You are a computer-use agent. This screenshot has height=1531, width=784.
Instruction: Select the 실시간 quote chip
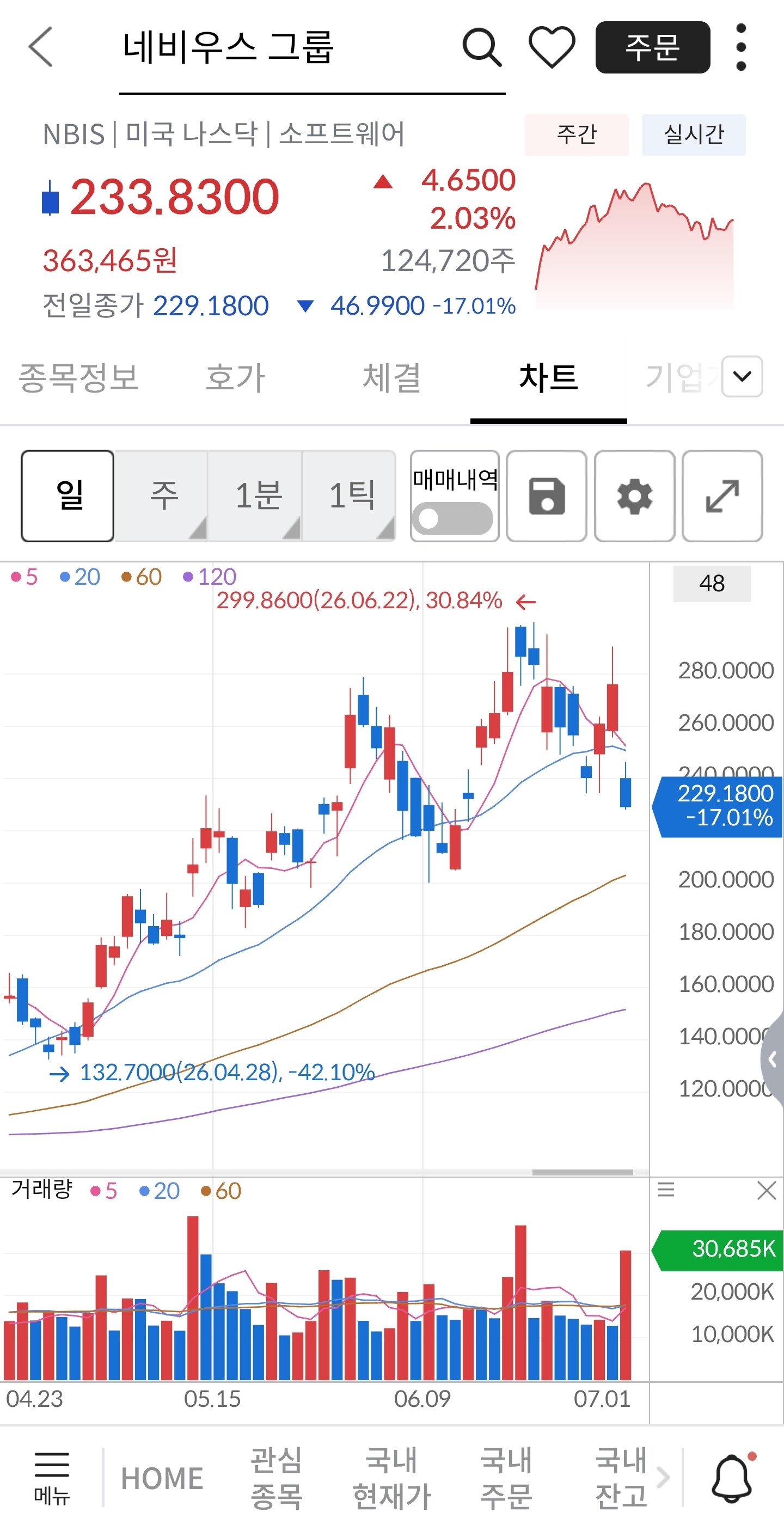(x=693, y=135)
